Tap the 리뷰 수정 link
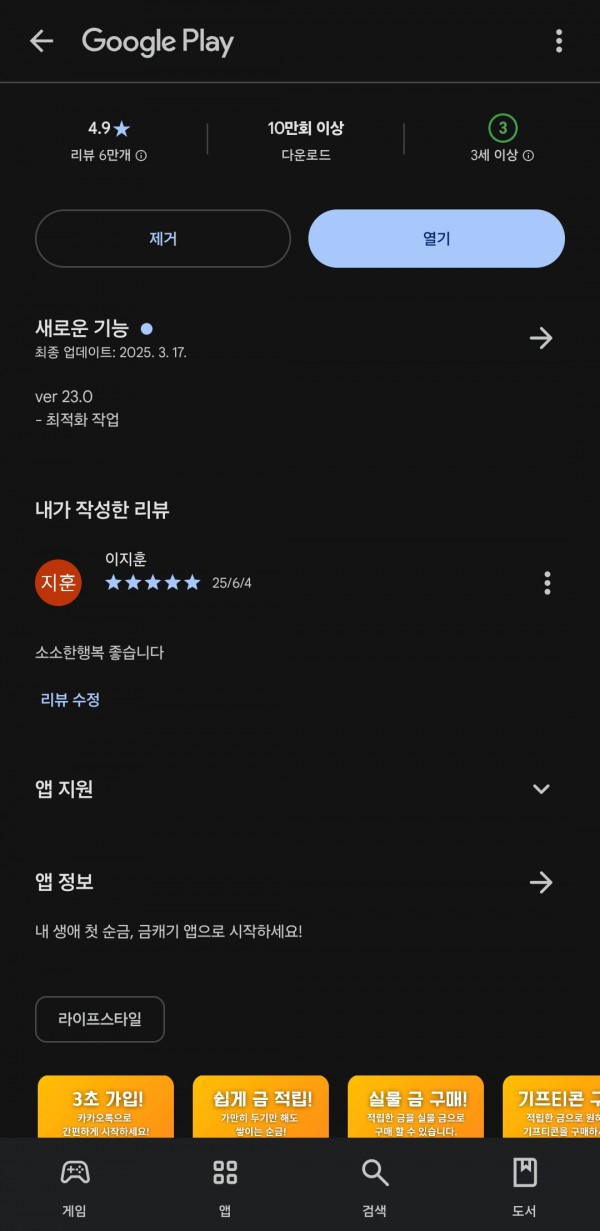This screenshot has height=1231, width=600. click(x=70, y=700)
